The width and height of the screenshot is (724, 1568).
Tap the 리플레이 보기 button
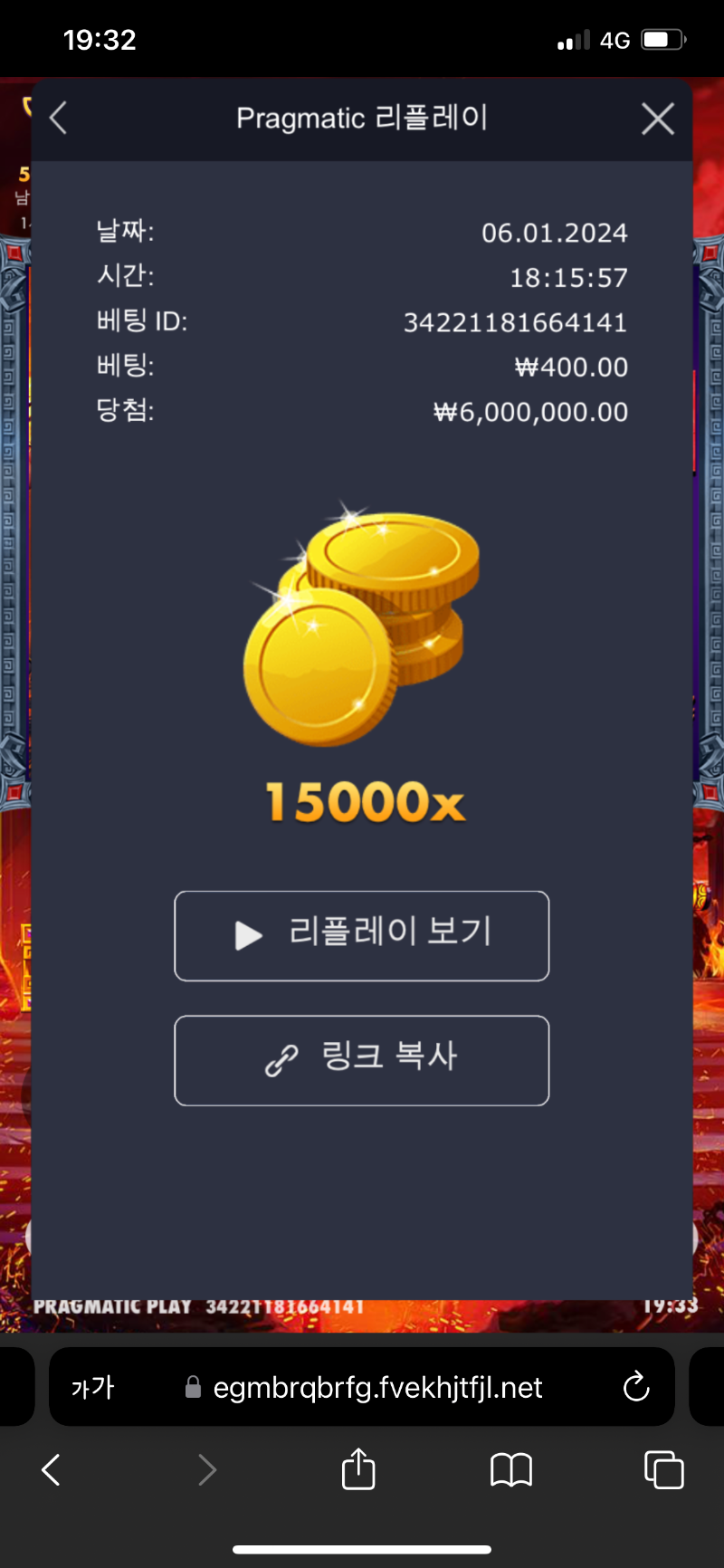362,935
